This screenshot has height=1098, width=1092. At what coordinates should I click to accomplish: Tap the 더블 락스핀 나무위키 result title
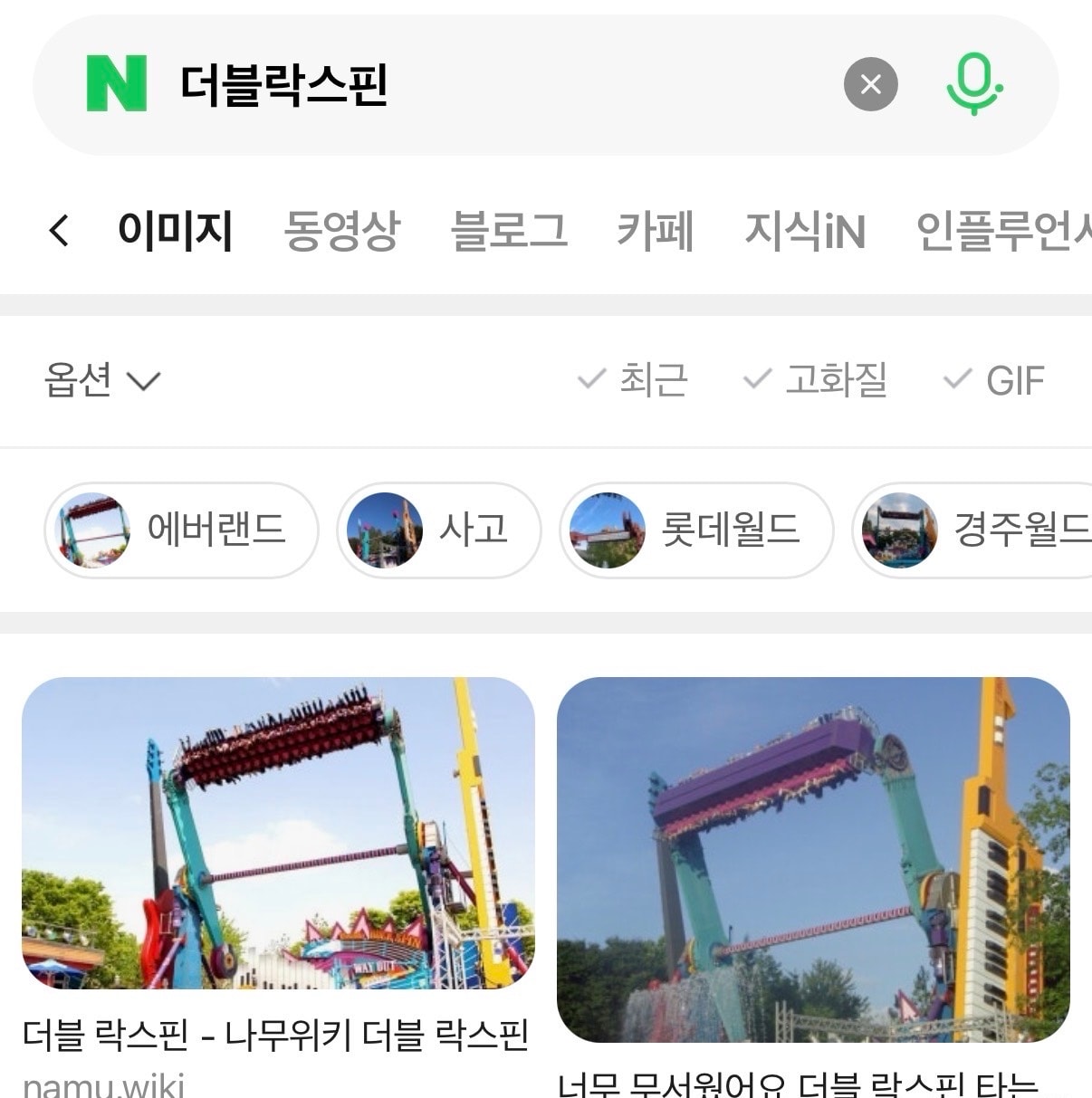(x=277, y=1032)
